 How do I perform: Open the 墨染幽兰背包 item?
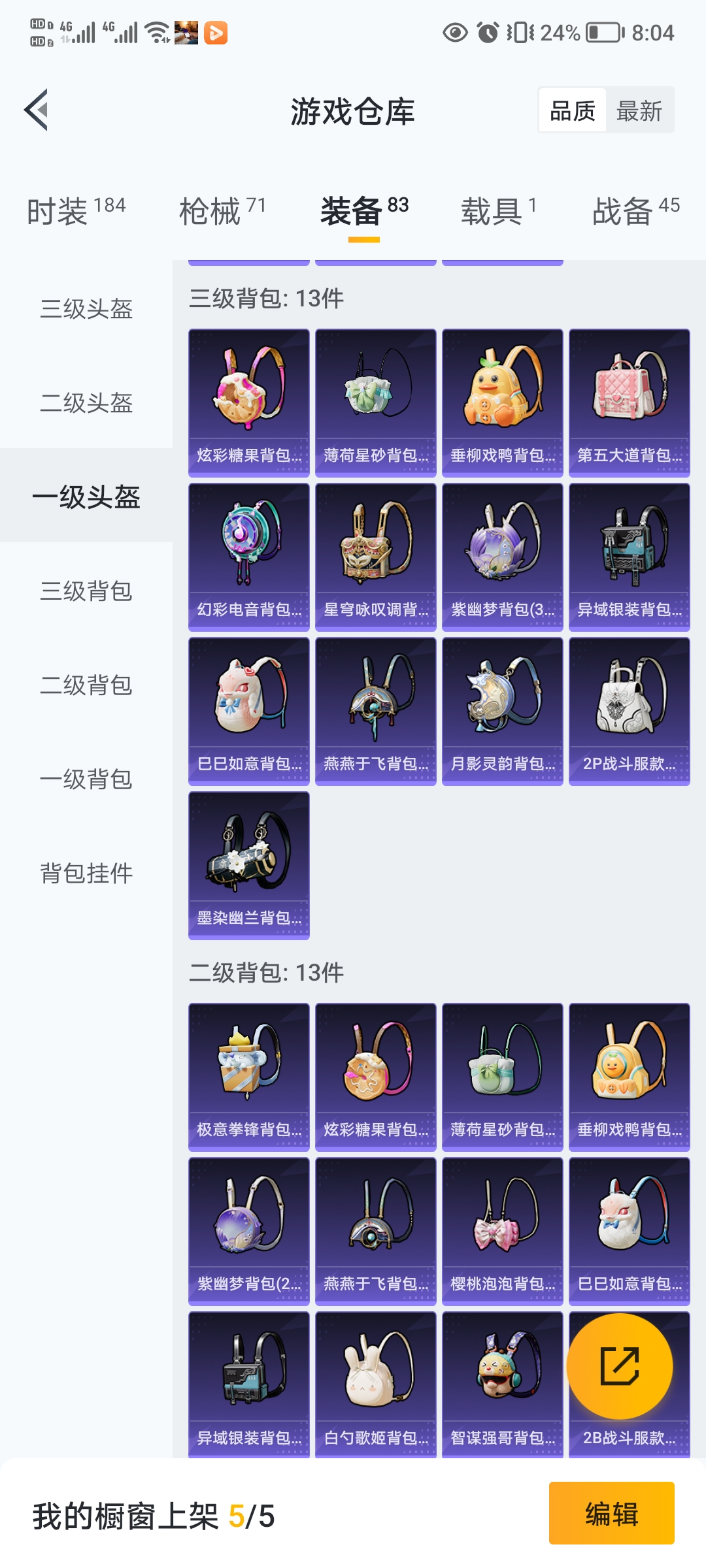[x=248, y=865]
